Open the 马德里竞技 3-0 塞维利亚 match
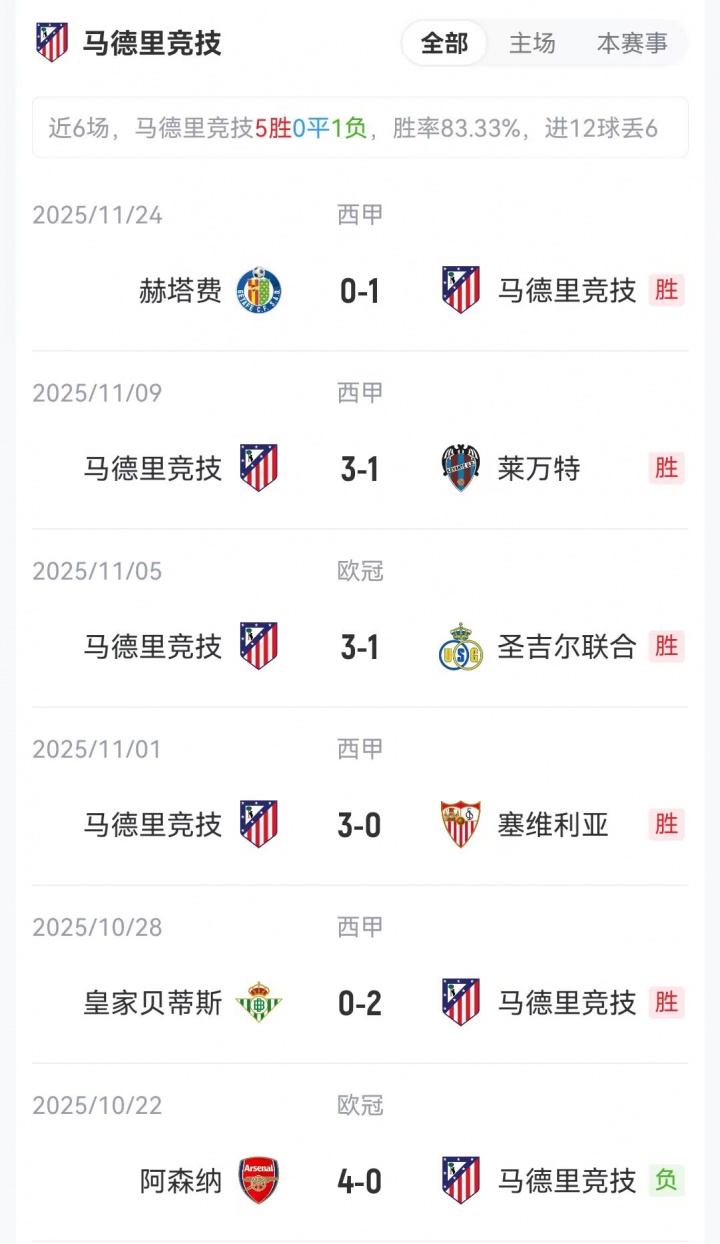This screenshot has width=720, height=1244. (360, 825)
